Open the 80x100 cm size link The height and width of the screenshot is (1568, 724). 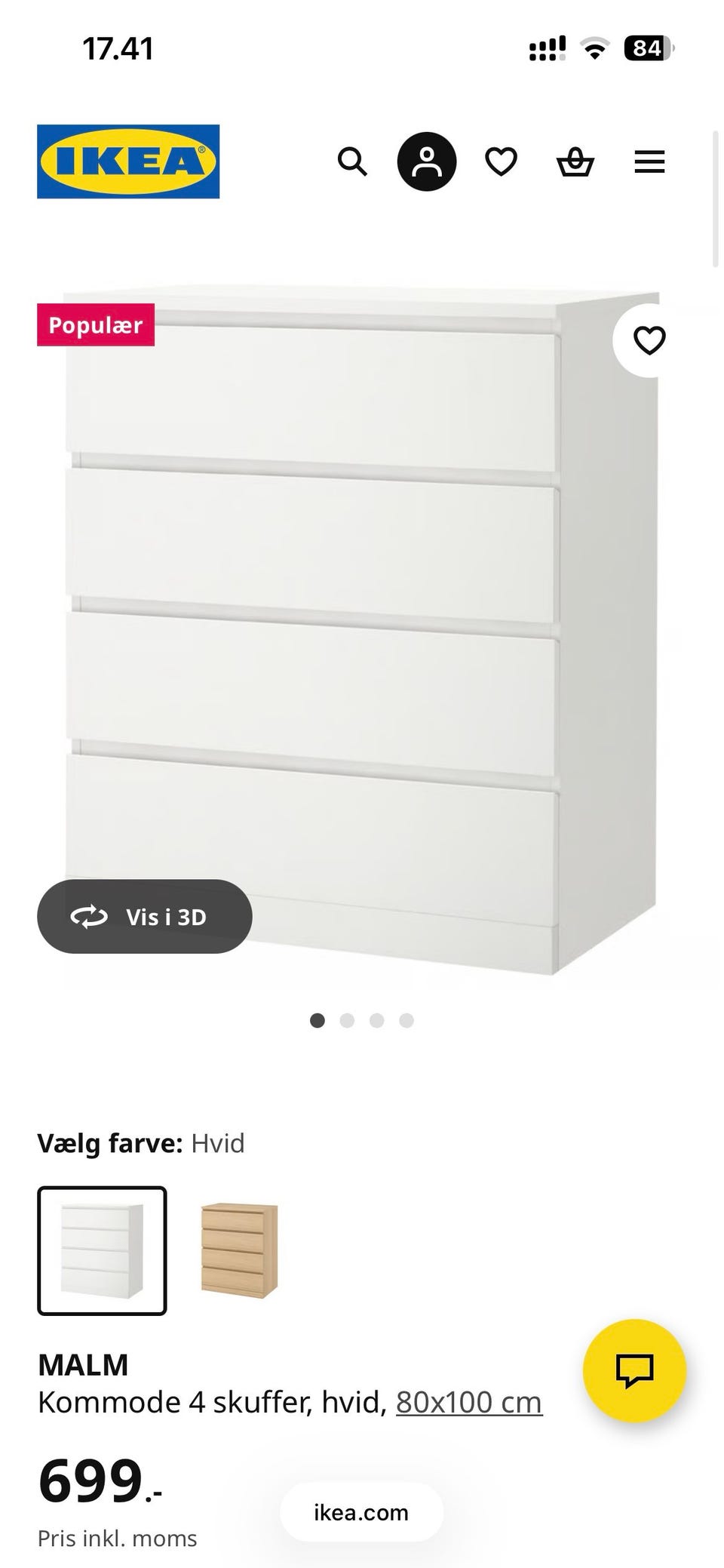coord(468,1402)
